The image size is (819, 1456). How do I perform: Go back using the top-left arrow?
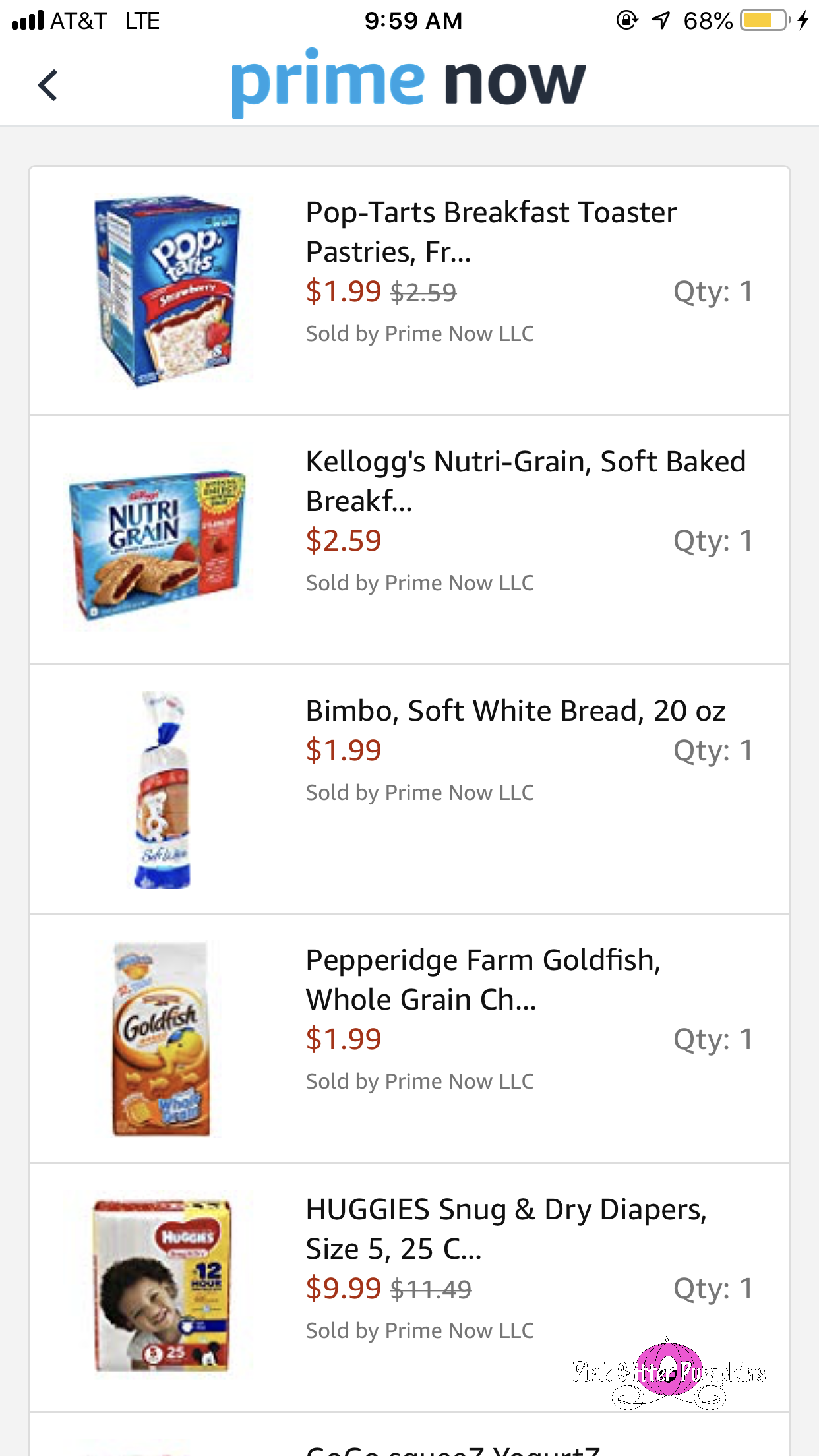click(x=48, y=85)
